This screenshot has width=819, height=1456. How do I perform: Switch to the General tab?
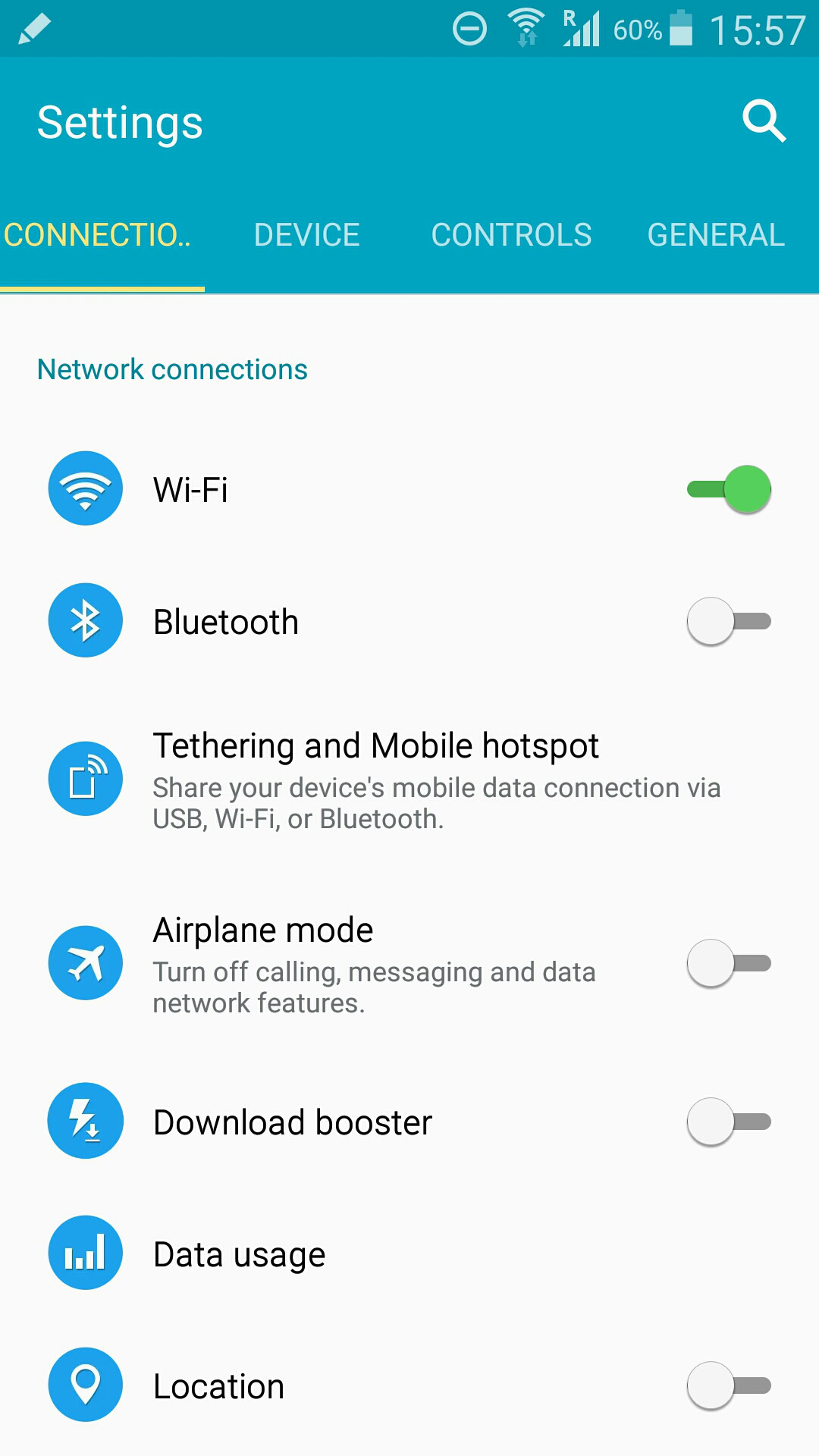[716, 235]
